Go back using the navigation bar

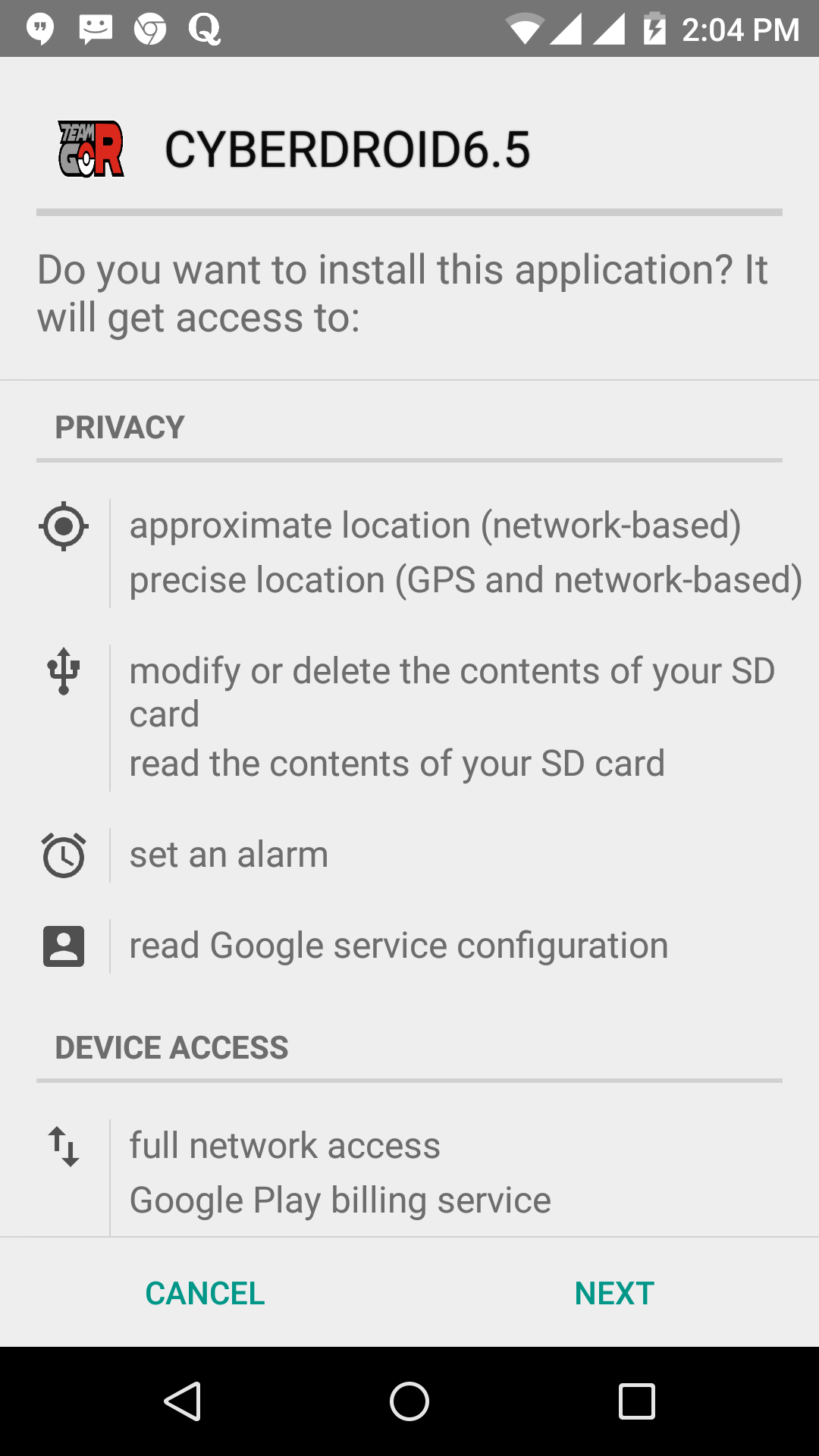pyautogui.click(x=182, y=1401)
